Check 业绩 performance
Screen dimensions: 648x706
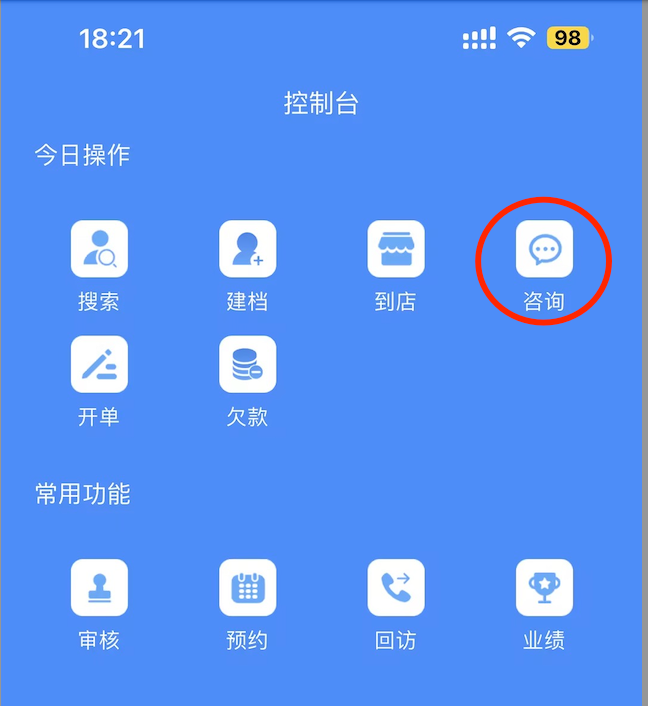(544, 587)
